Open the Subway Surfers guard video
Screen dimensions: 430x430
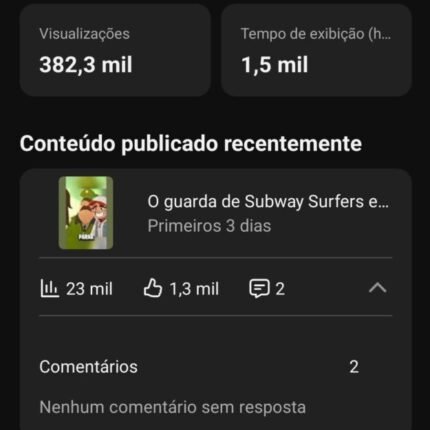coord(216,213)
